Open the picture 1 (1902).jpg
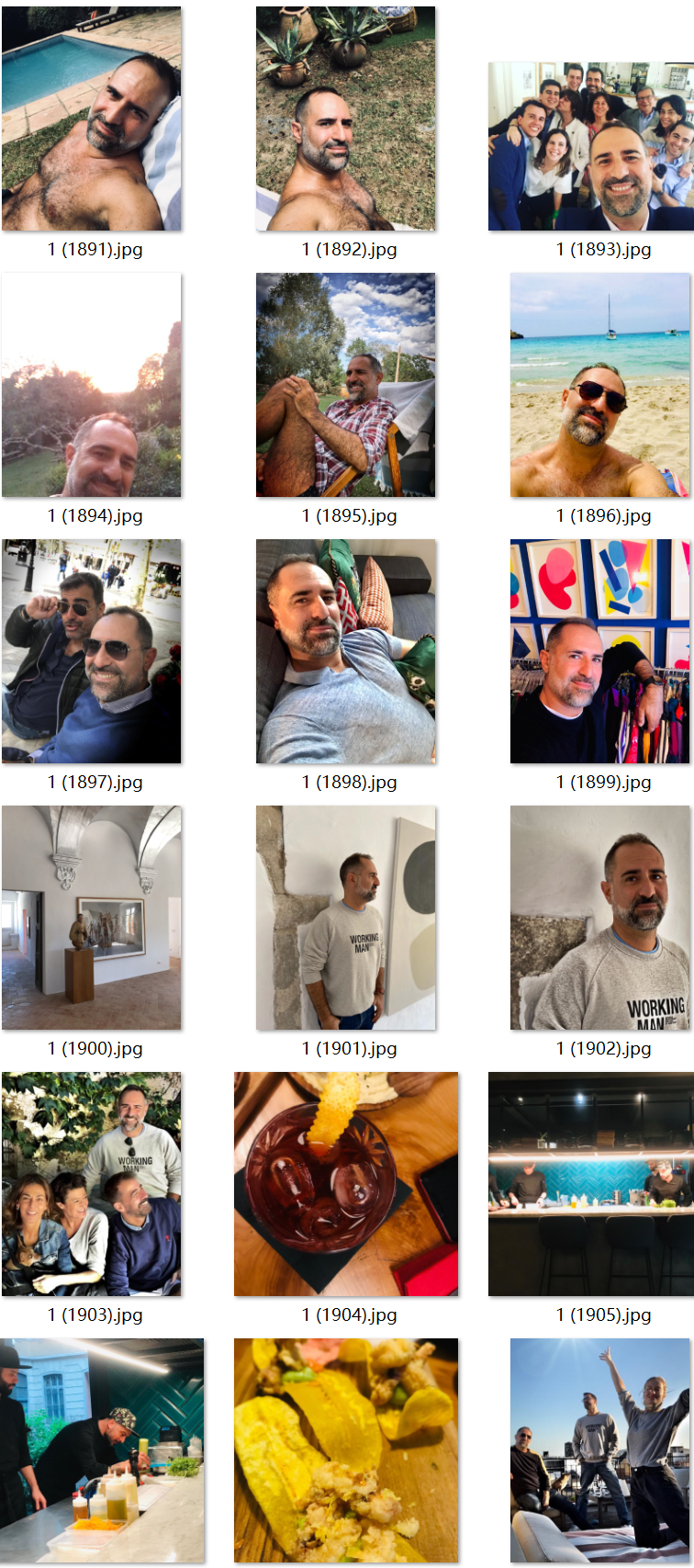 (600, 919)
